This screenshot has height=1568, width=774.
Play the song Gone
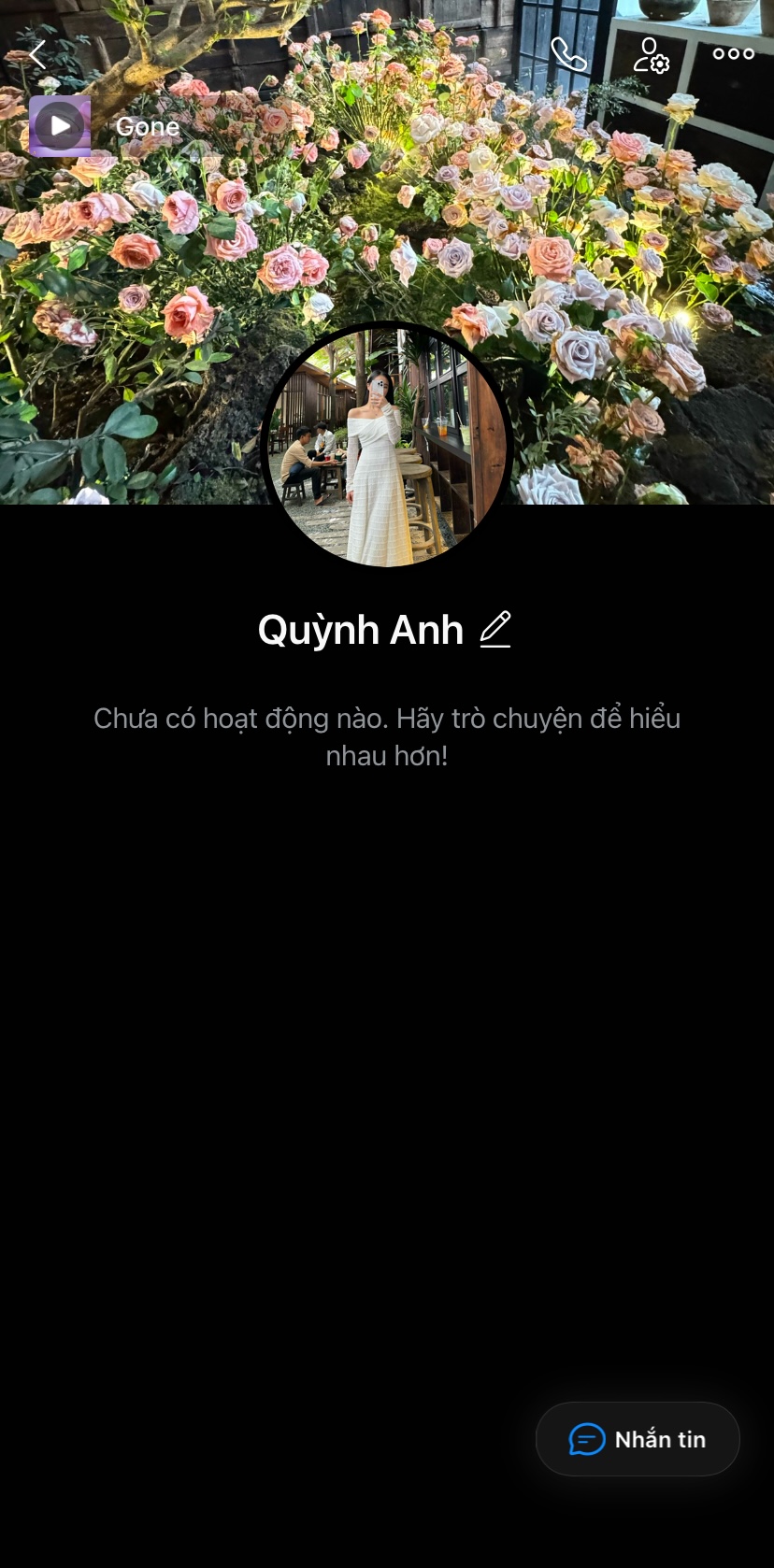click(60, 125)
